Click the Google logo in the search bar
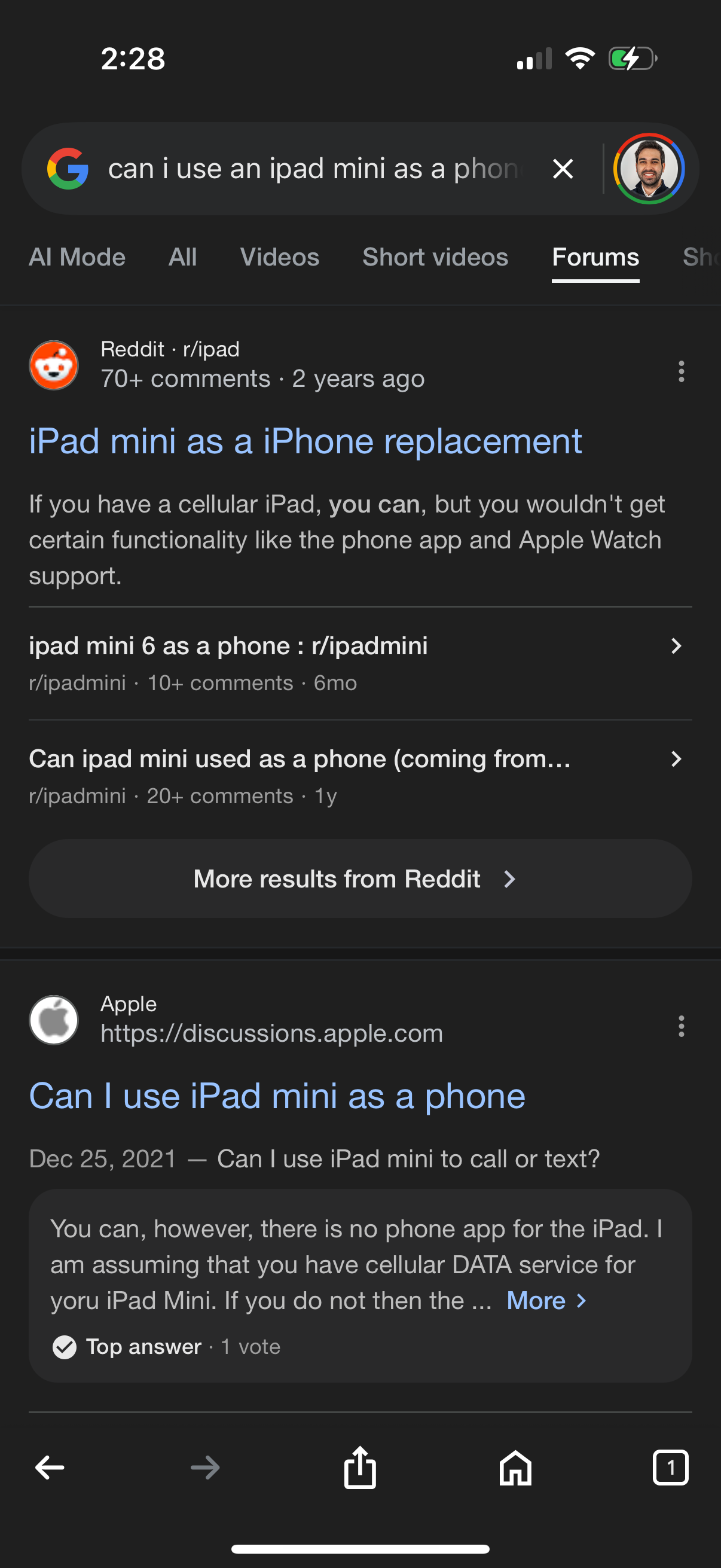Viewport: 721px width, 1568px height. (x=69, y=169)
